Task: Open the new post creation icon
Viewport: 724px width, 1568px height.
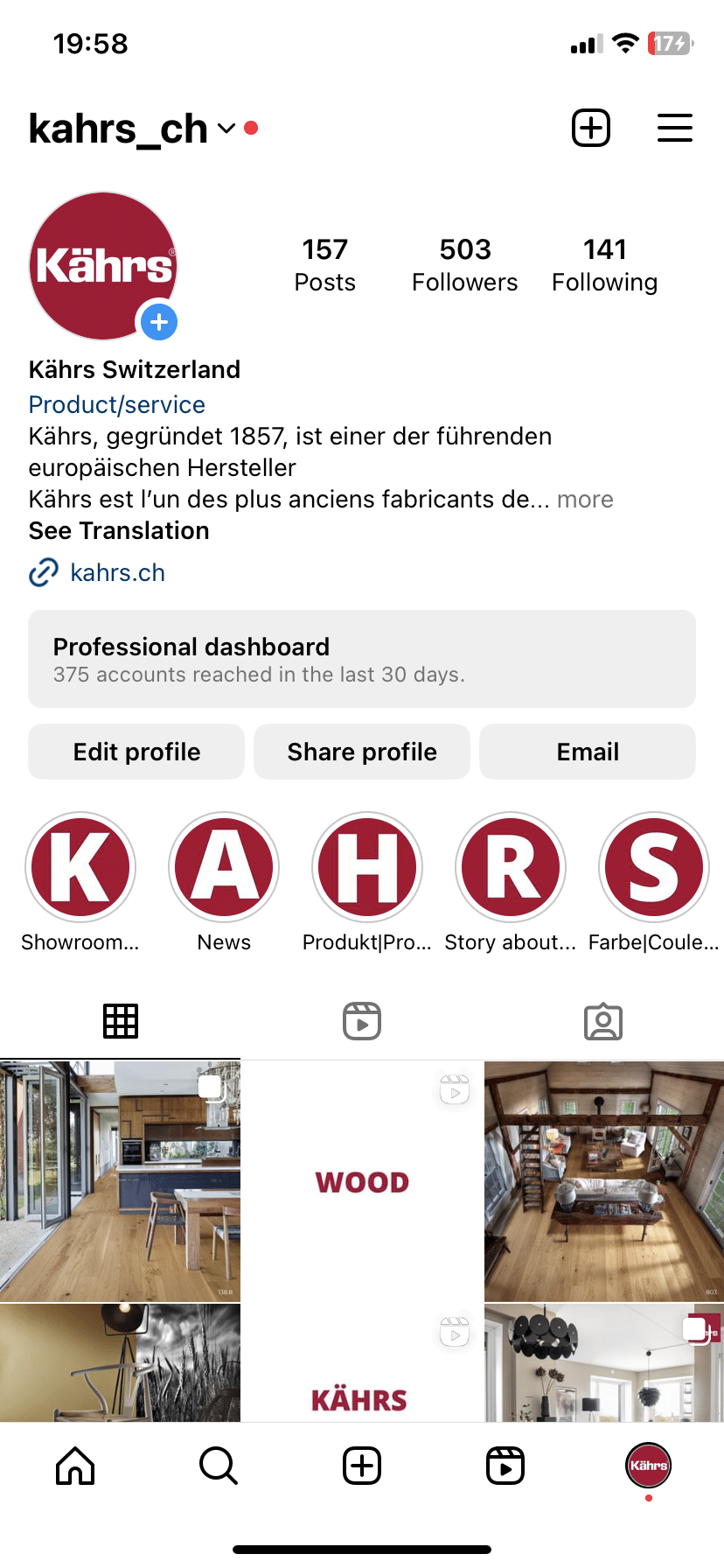Action: [590, 128]
